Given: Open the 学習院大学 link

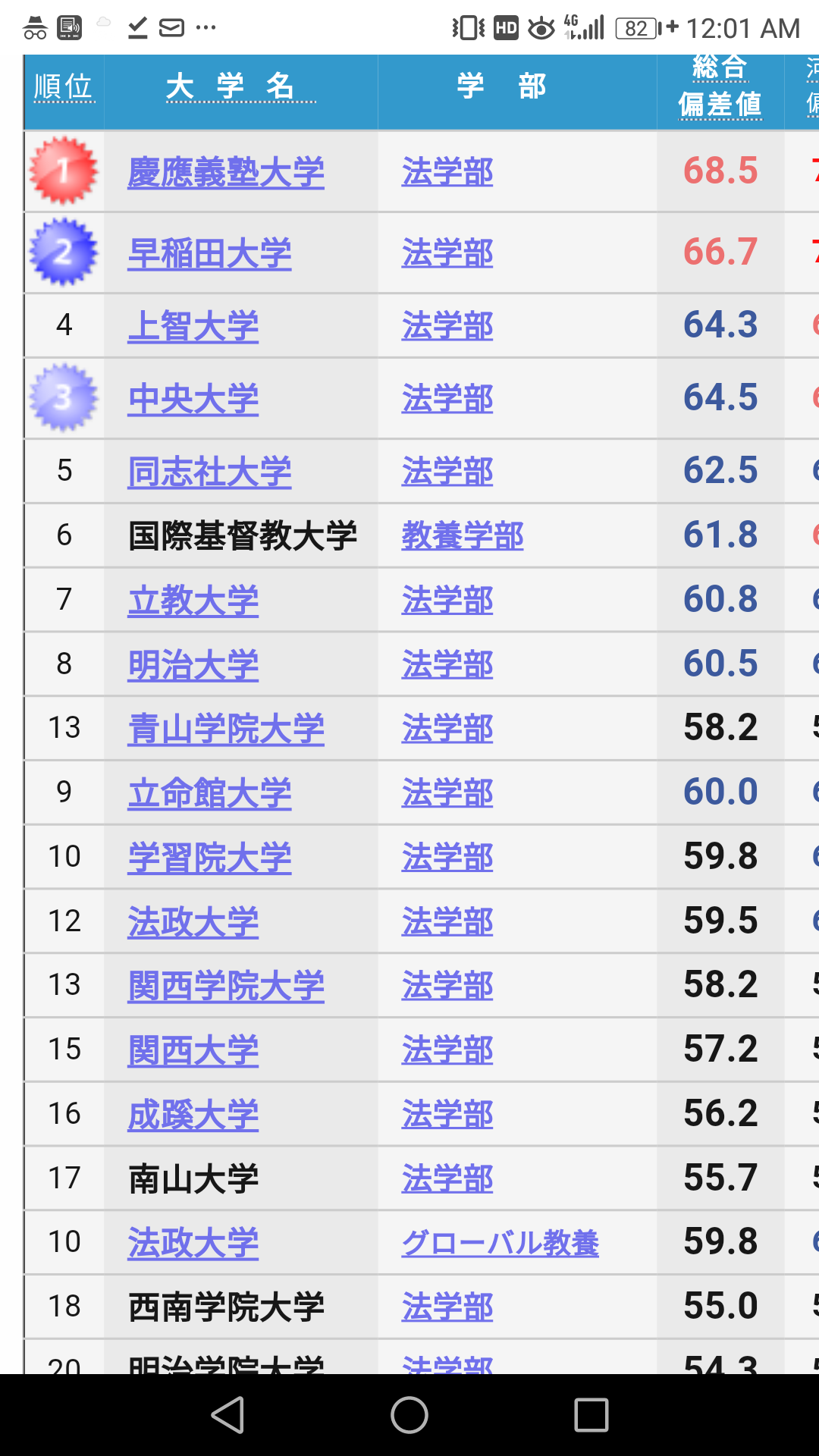Looking at the screenshot, I should coord(209,858).
